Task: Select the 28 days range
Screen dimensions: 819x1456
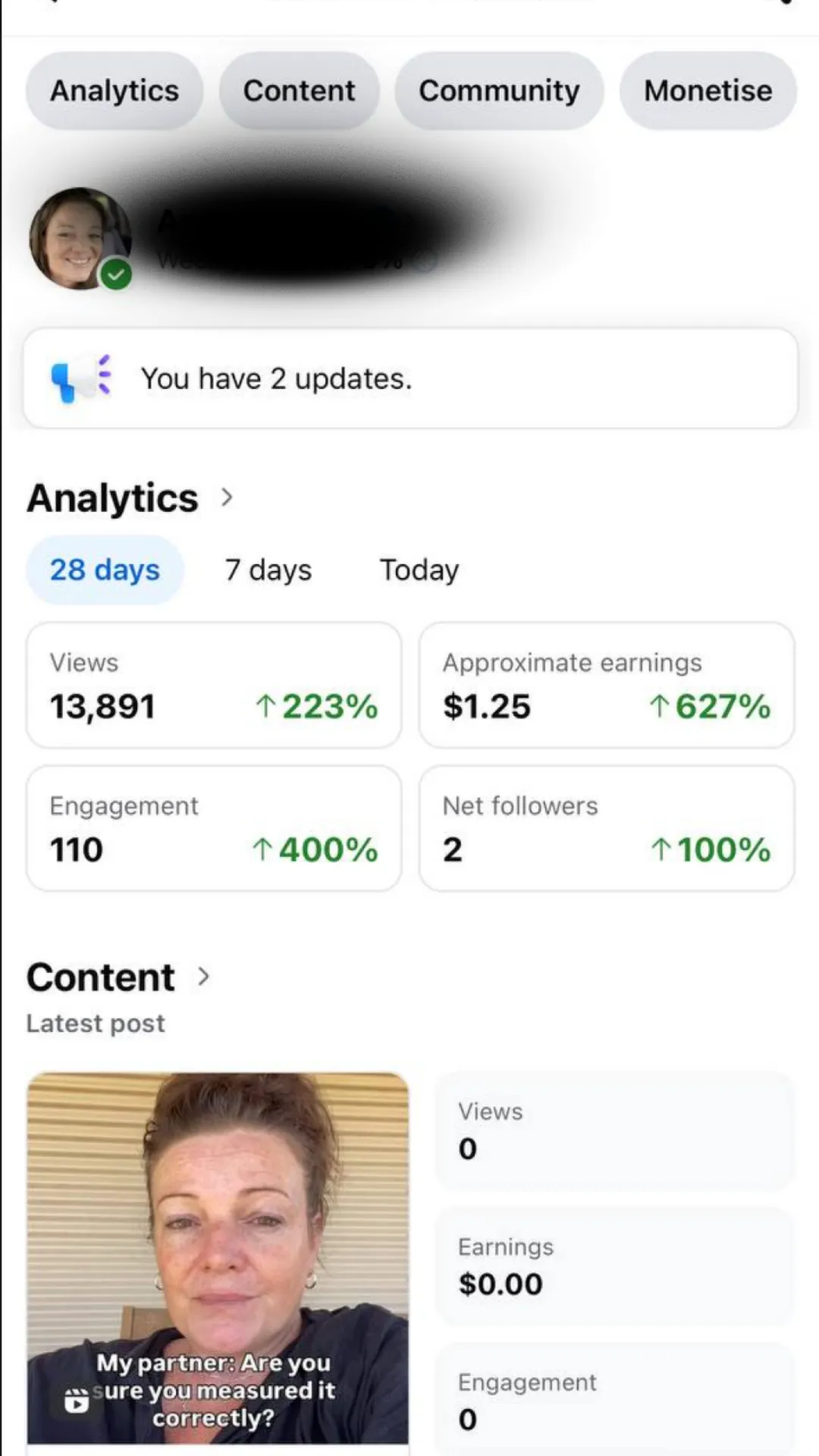Action: tap(105, 570)
